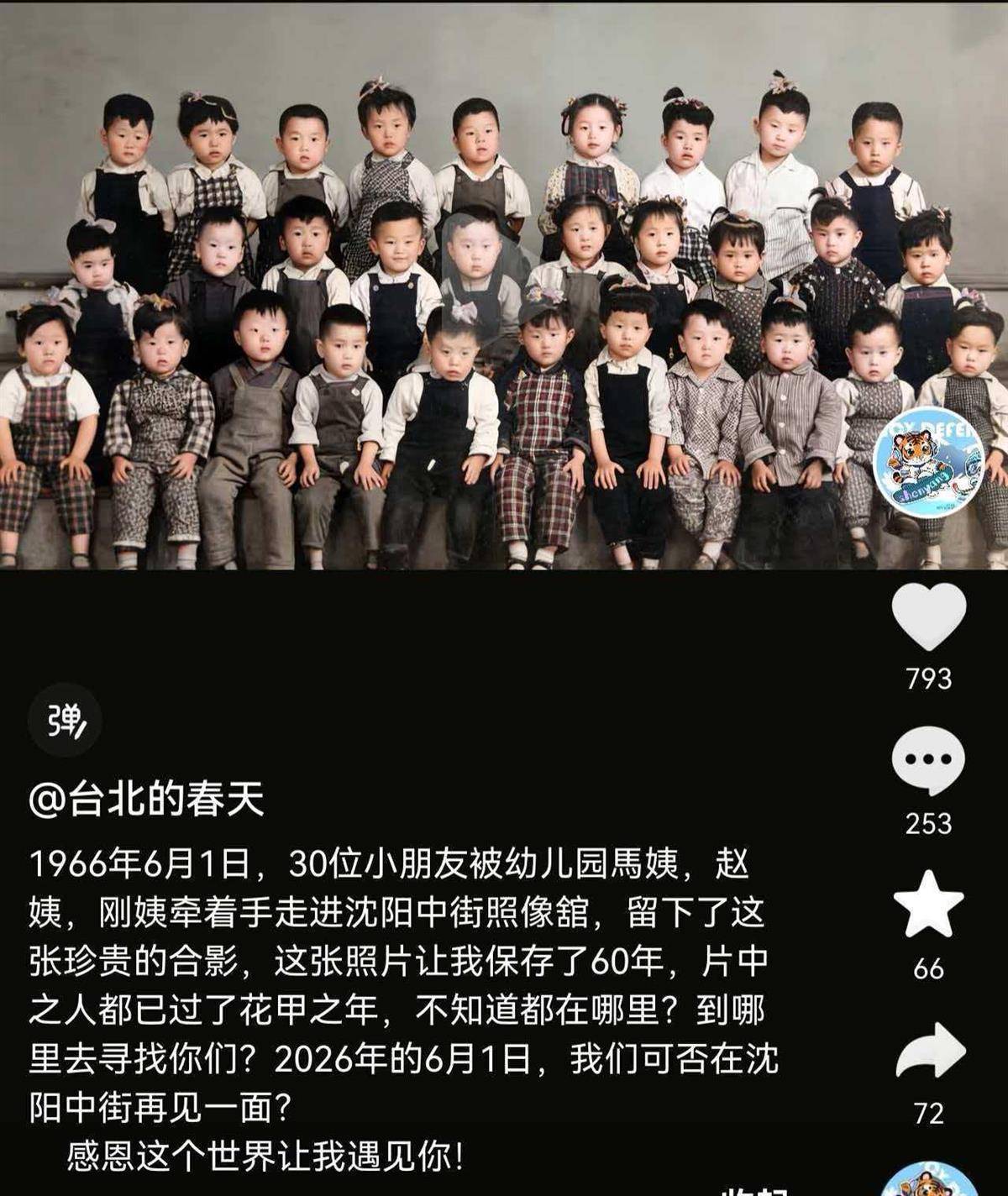Open @台北的春天 profile from username
Viewport: 1008px width, 1196px height.
coord(146,799)
